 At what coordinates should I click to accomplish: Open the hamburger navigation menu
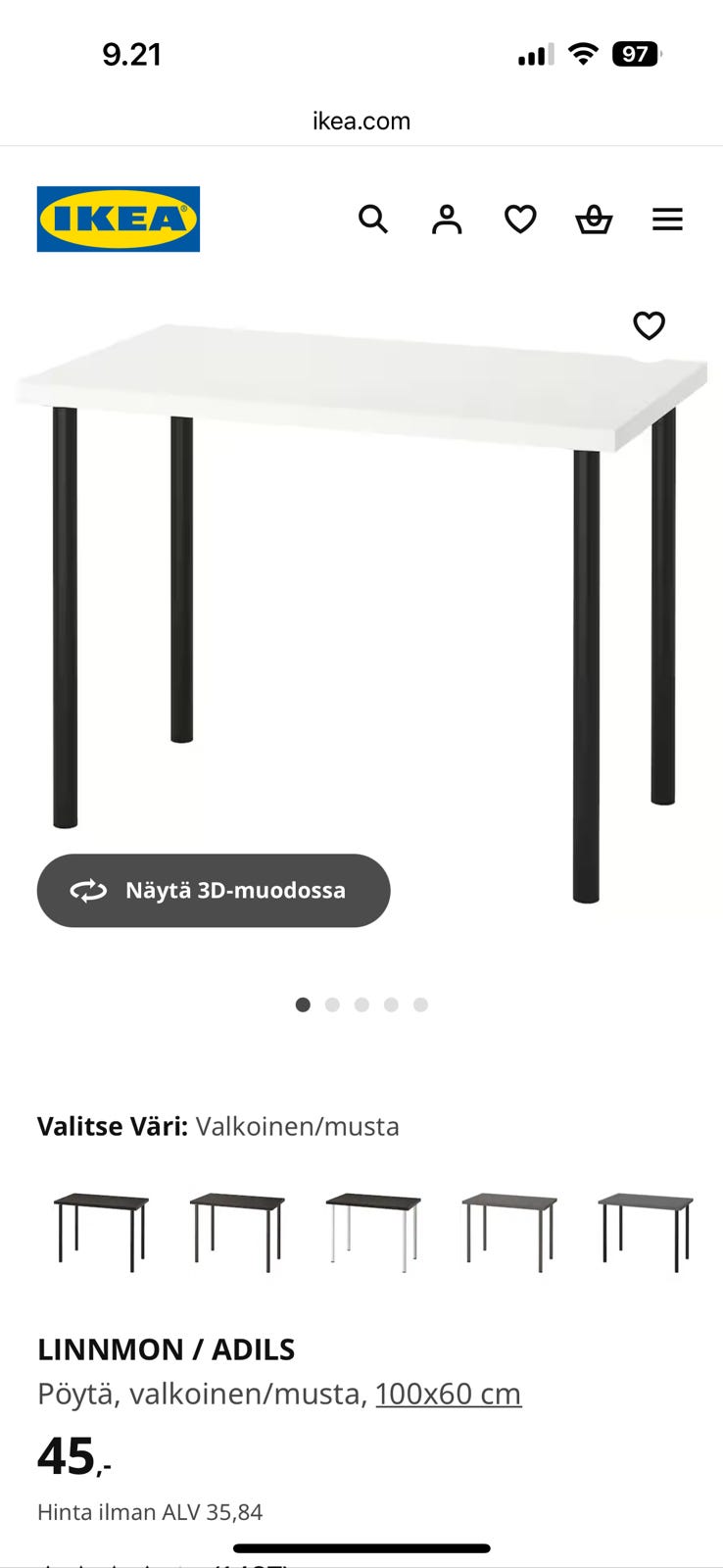coord(667,220)
